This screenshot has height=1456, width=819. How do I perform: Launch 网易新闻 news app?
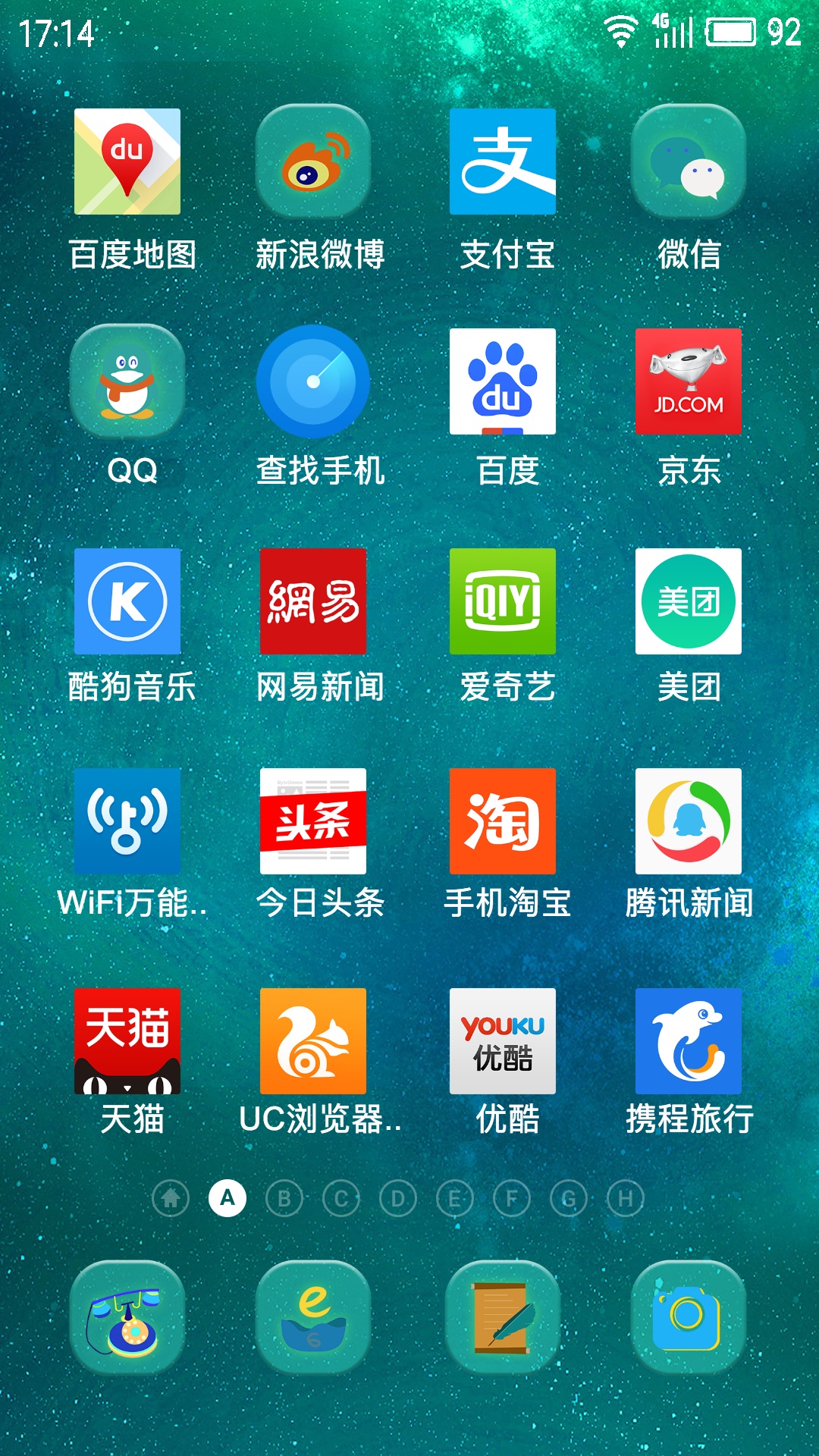click(x=313, y=601)
